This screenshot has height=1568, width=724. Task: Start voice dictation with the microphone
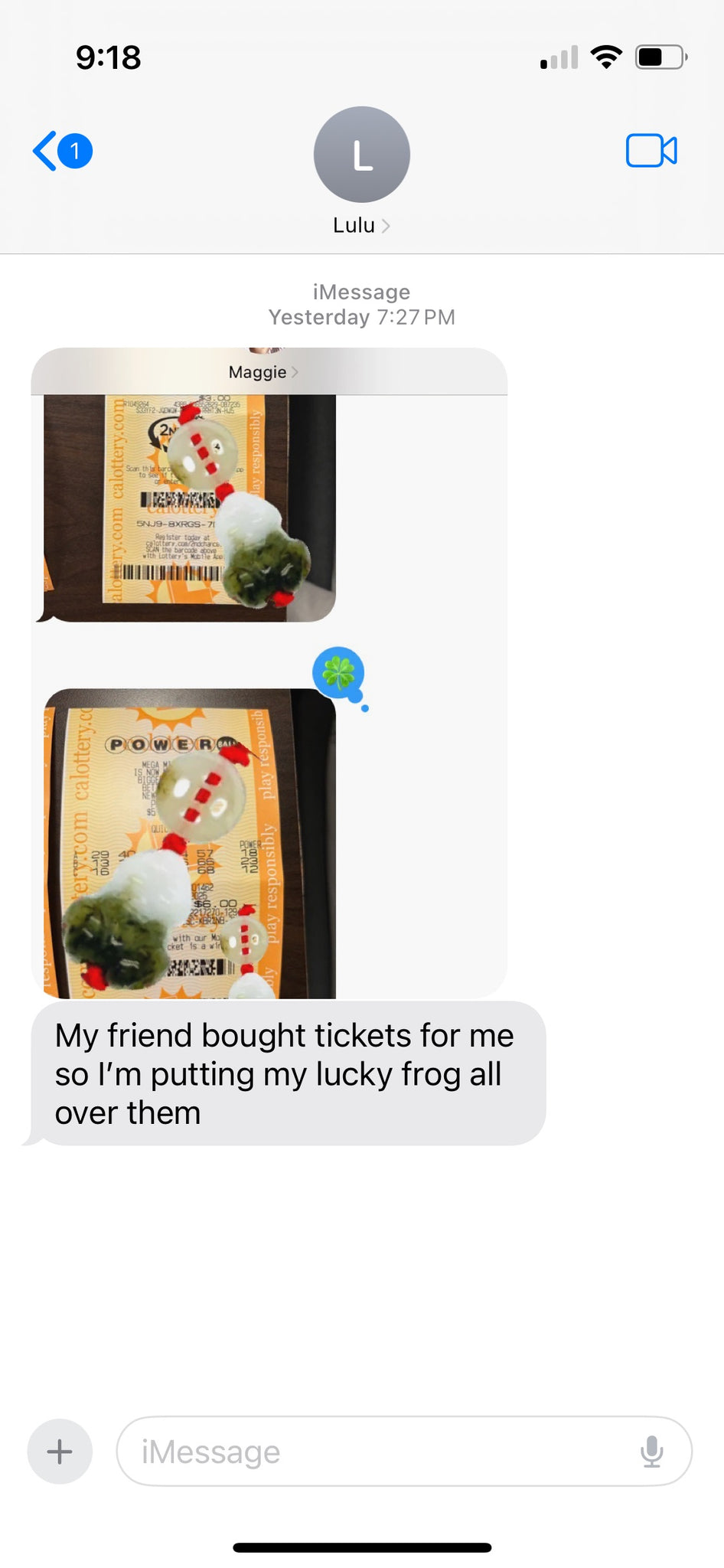pyautogui.click(x=651, y=1451)
